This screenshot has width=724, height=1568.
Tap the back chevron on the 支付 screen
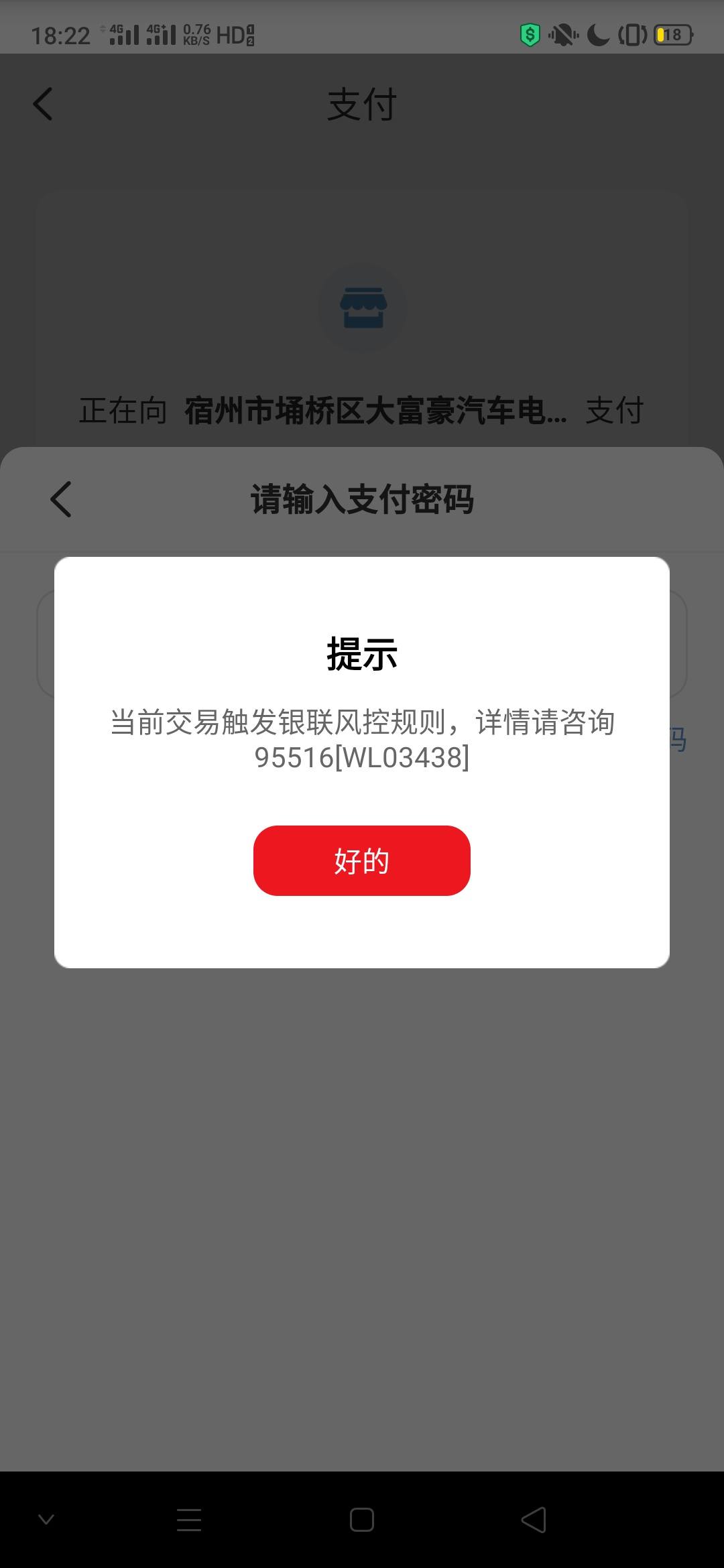[x=43, y=105]
